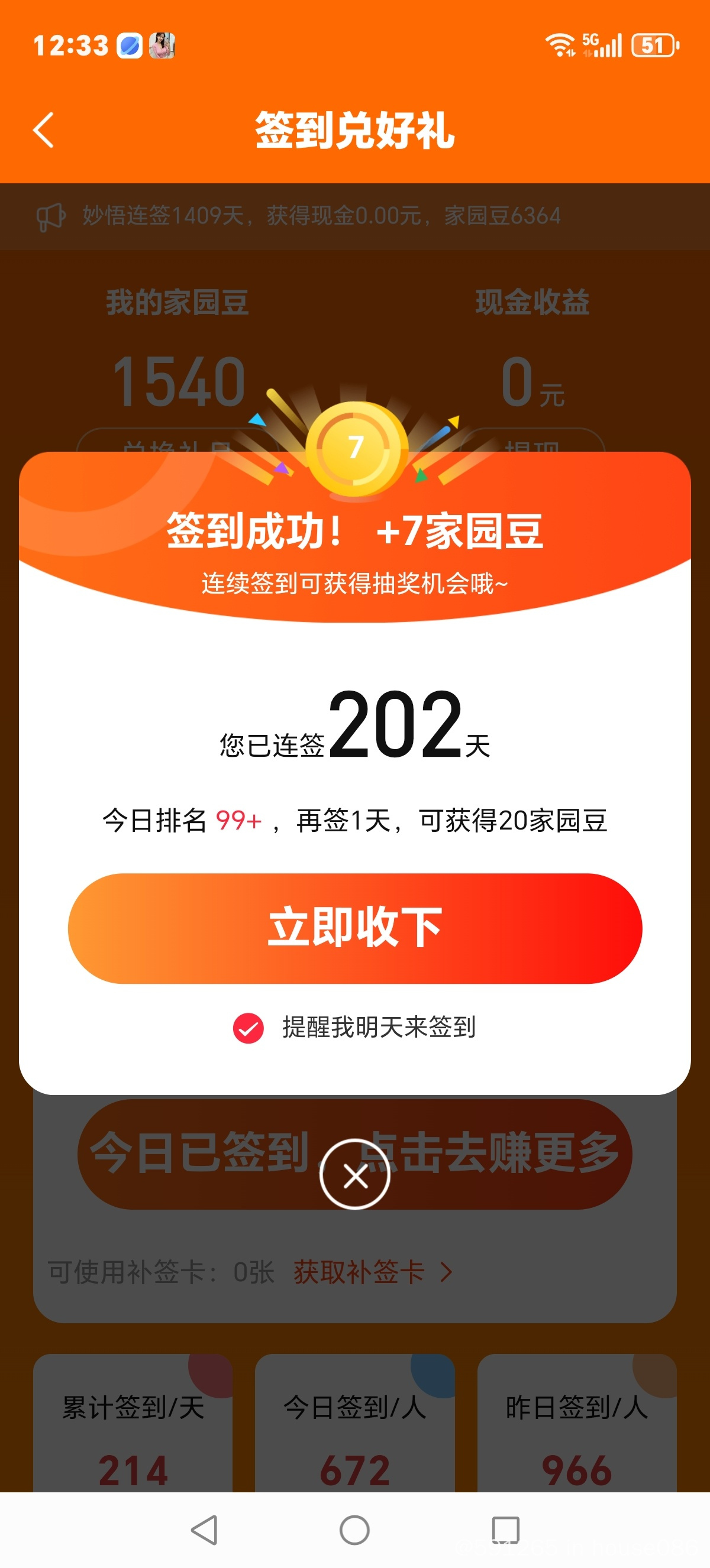The image size is (710, 1568).
Task: Uncheck 提醒我明天来签到 reminder
Action: tap(248, 1028)
